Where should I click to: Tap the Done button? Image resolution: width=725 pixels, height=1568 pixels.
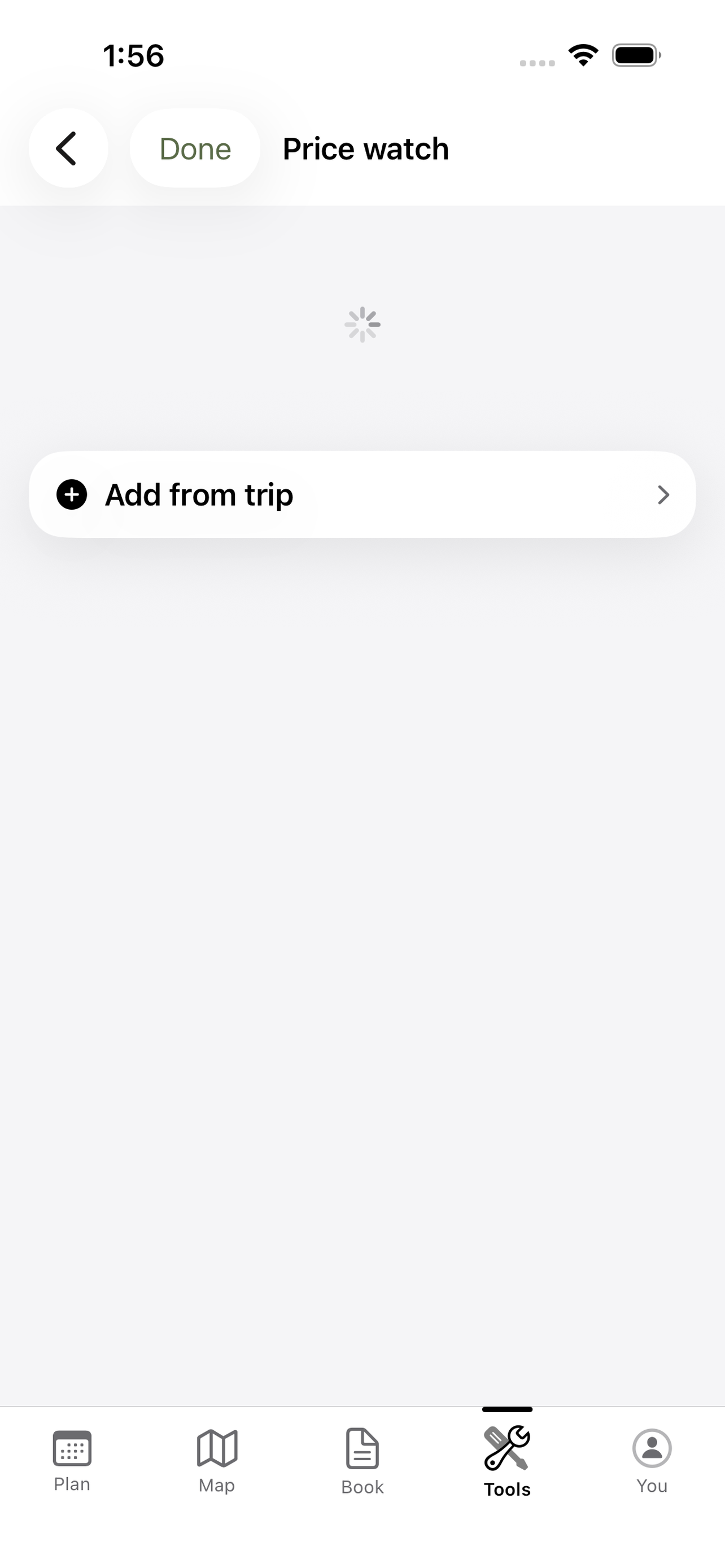[x=195, y=148]
